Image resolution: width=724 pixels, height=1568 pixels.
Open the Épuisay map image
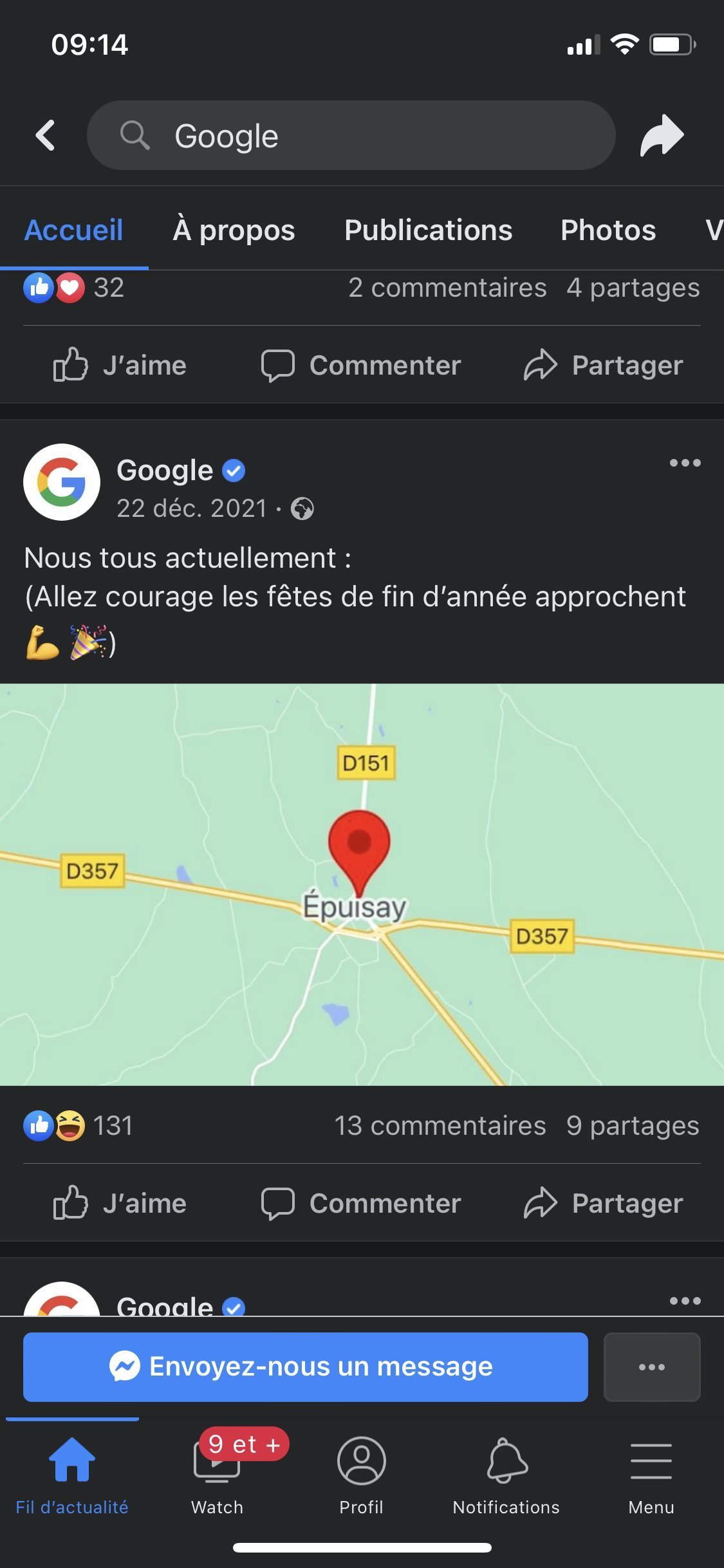pos(362,884)
